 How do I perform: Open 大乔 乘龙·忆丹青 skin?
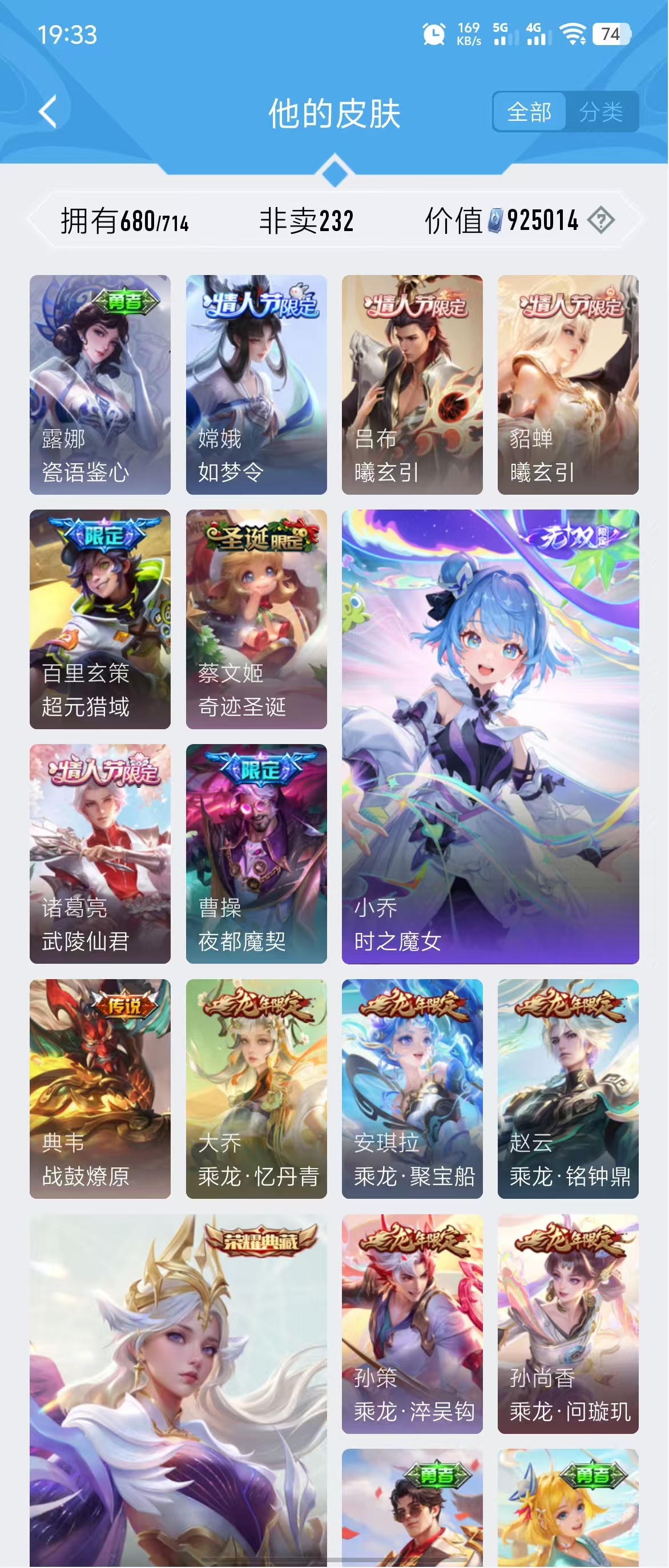pyautogui.click(x=256, y=1088)
